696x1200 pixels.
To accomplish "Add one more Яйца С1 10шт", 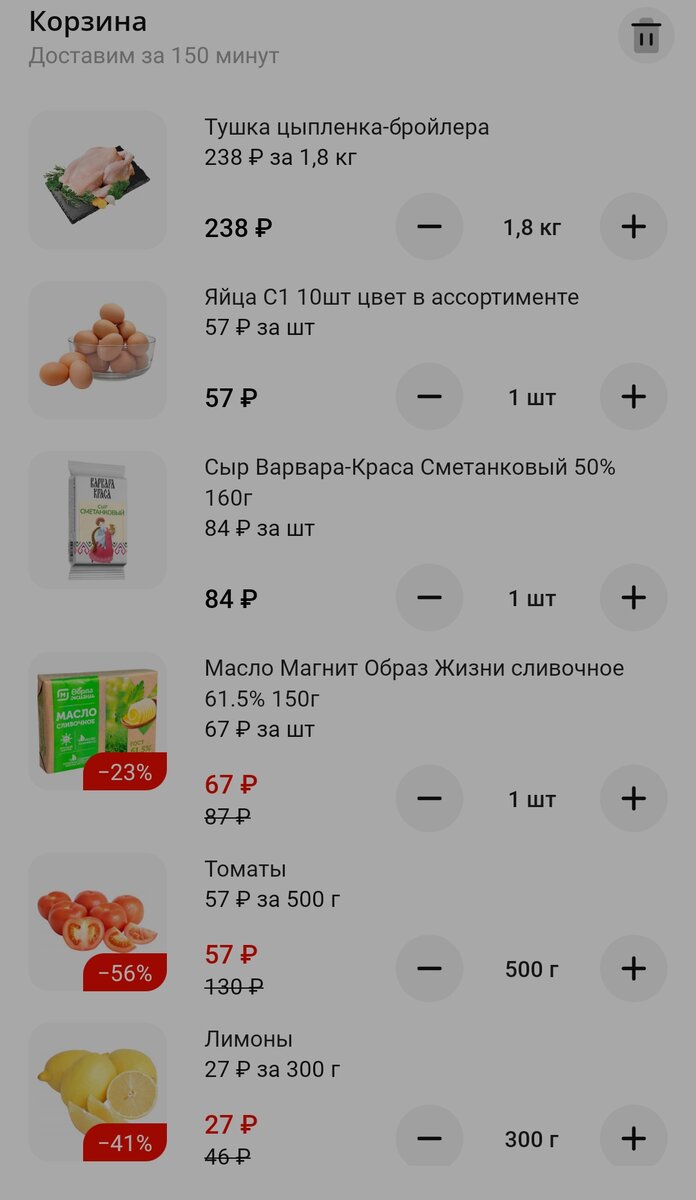I will [x=634, y=397].
